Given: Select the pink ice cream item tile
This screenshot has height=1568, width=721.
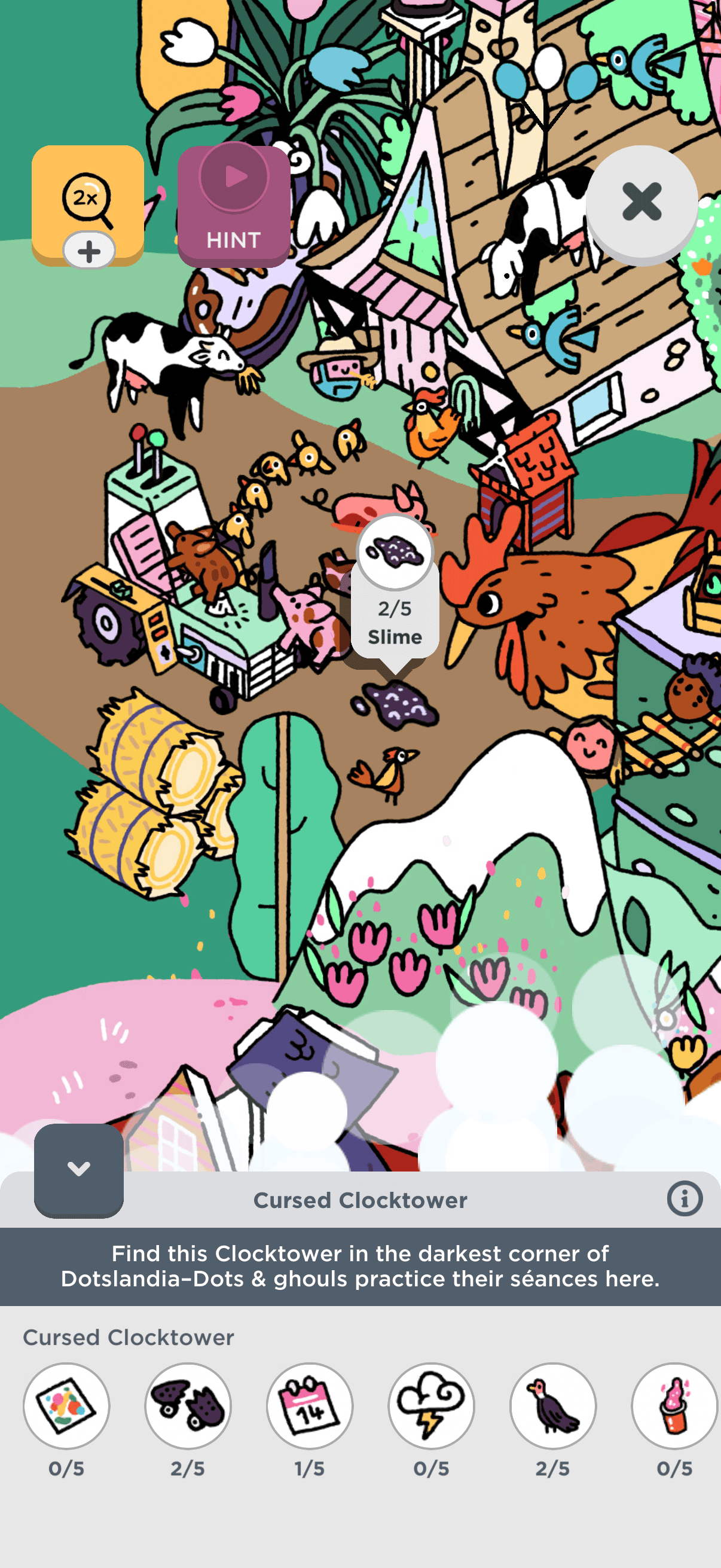Looking at the screenshot, I should tap(674, 1405).
